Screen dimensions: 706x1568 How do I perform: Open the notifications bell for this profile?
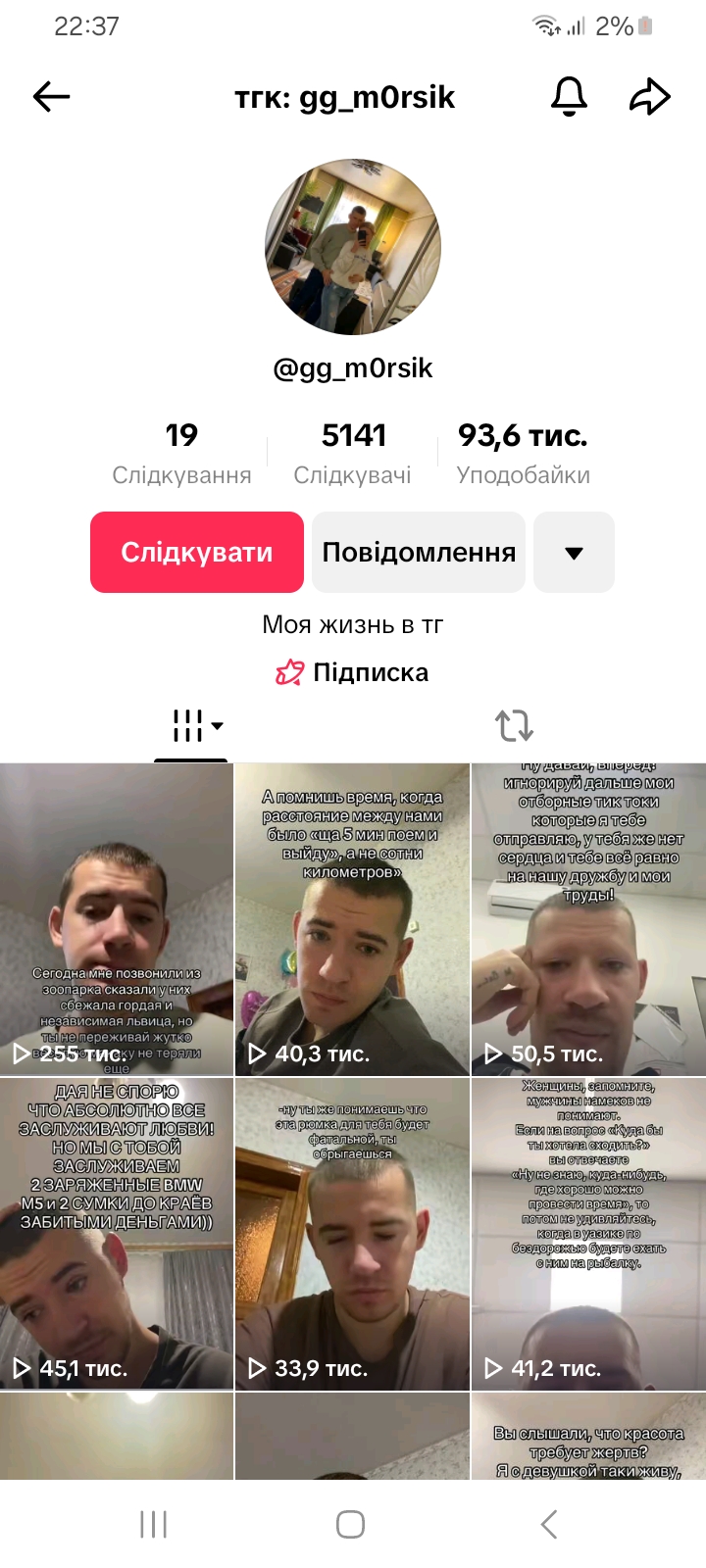point(569,96)
